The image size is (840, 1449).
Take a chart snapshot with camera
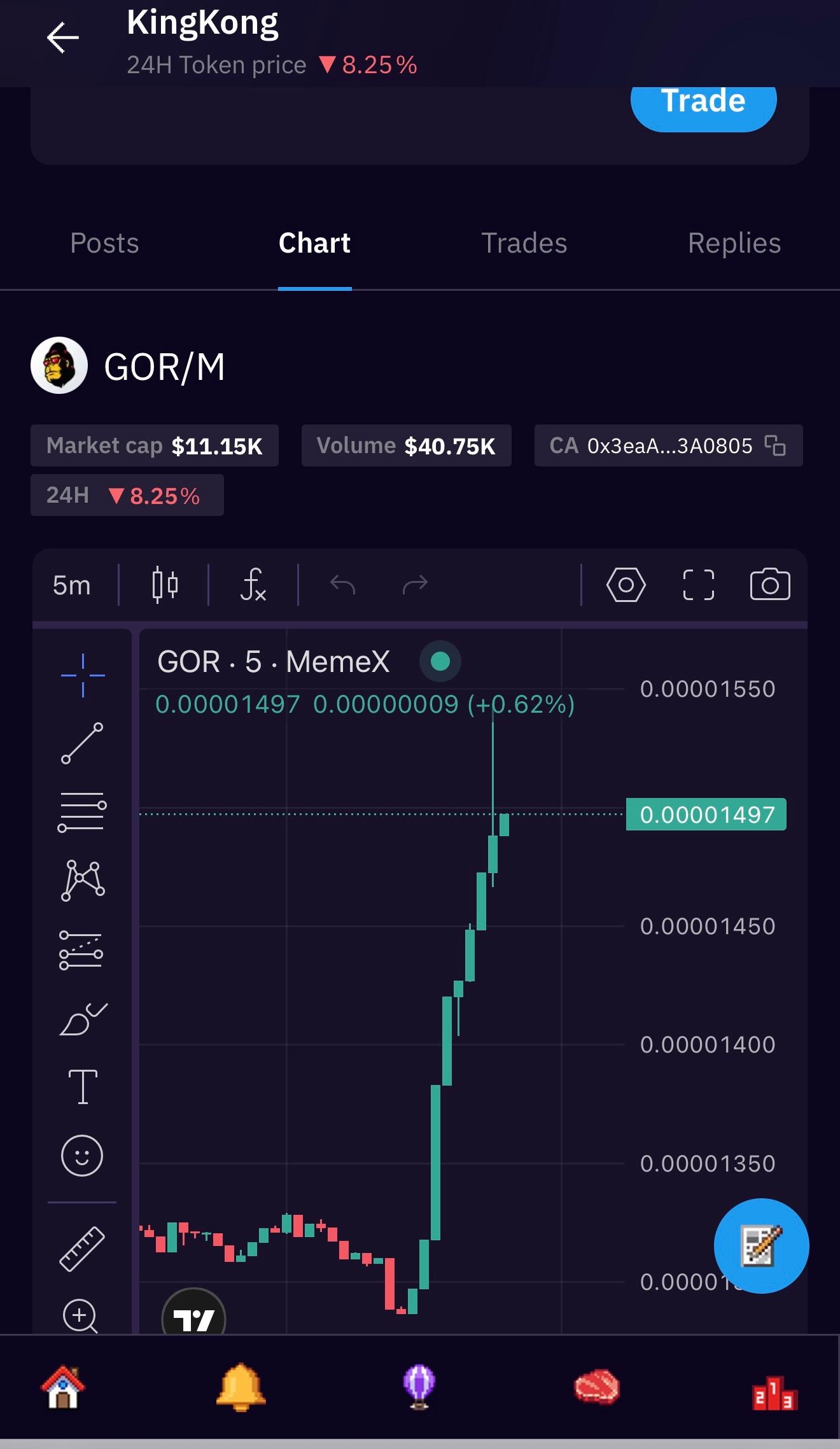pyautogui.click(x=769, y=585)
